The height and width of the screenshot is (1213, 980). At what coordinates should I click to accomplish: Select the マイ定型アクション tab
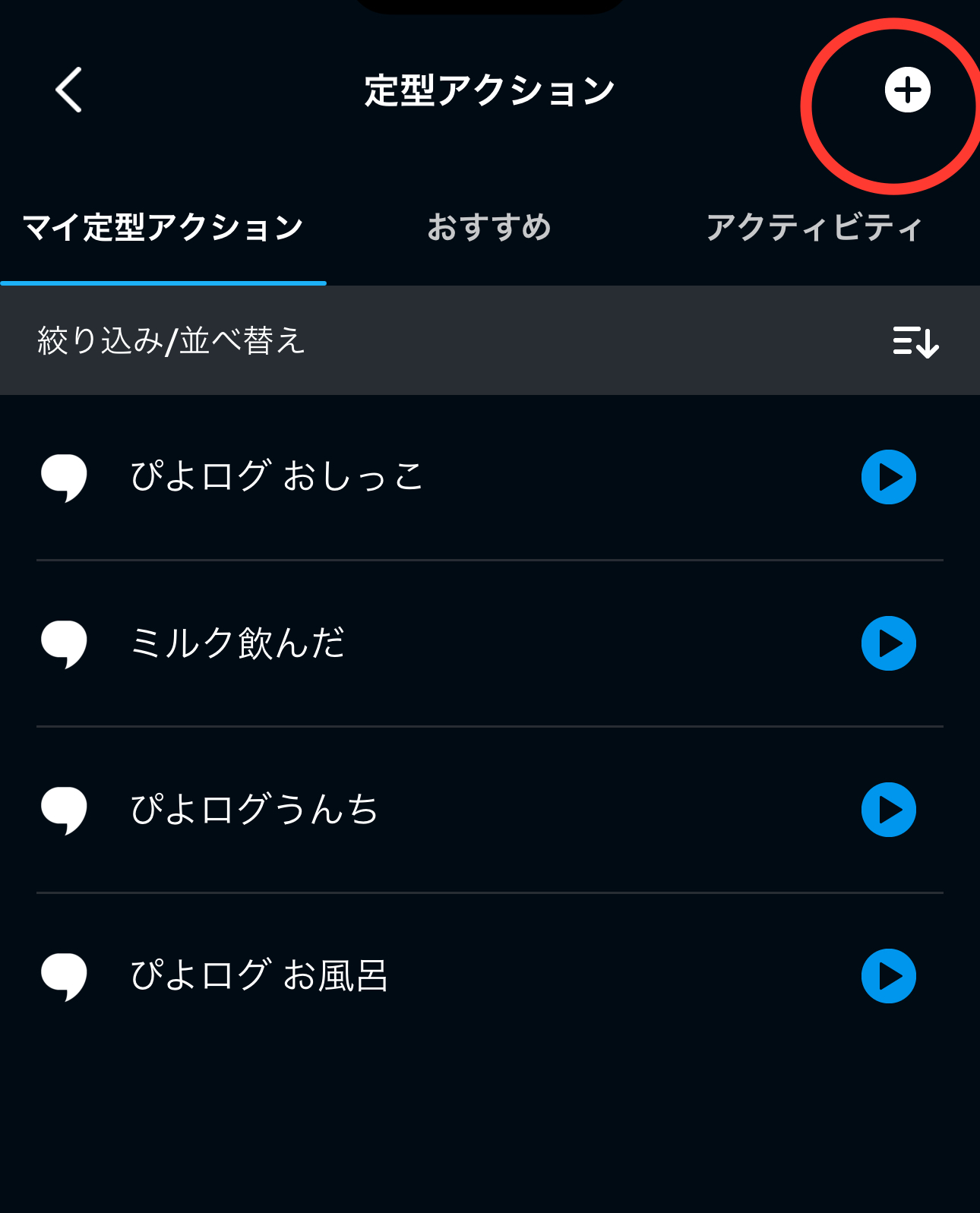163,227
